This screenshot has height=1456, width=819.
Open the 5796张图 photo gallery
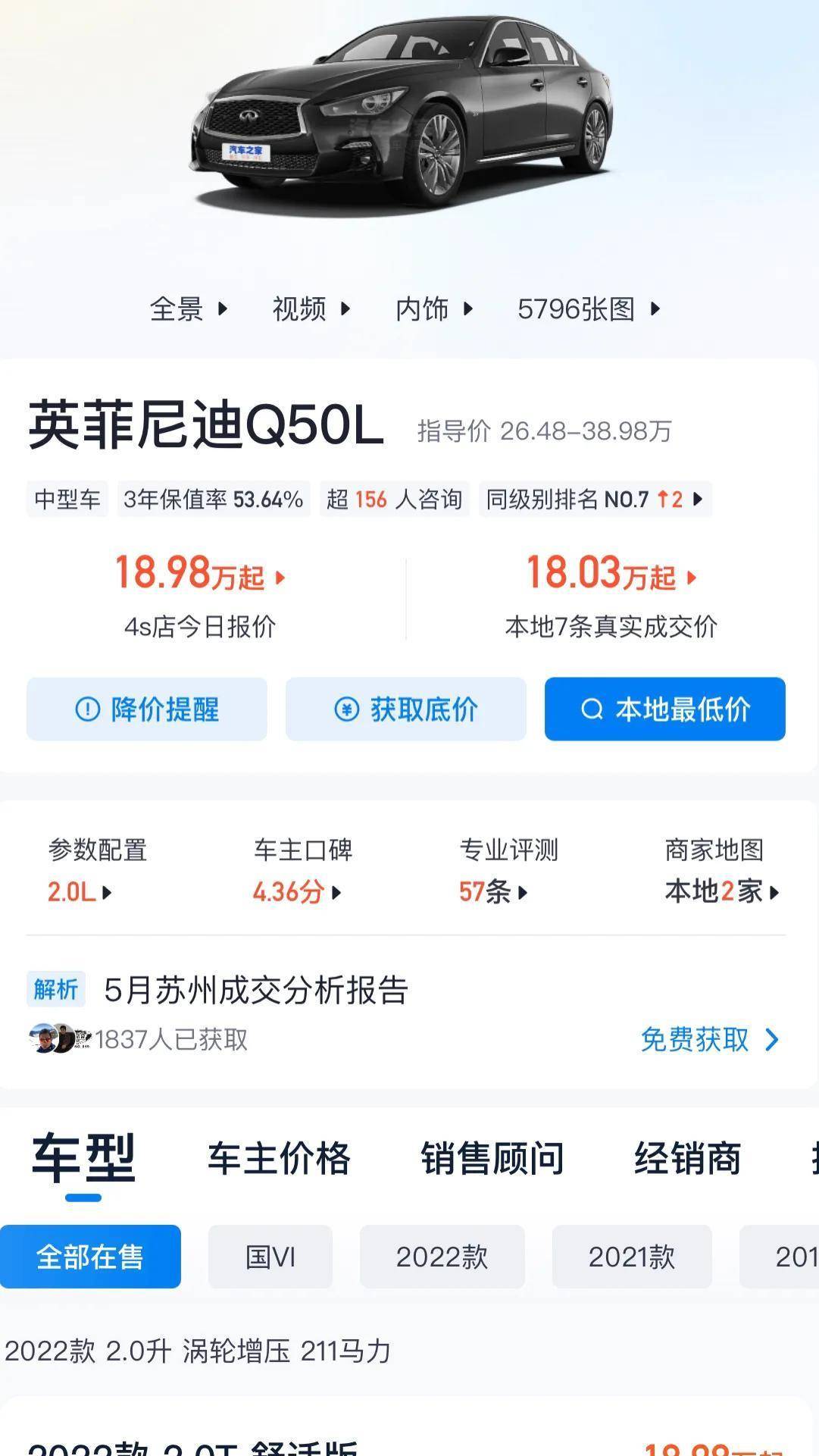pyautogui.click(x=589, y=309)
